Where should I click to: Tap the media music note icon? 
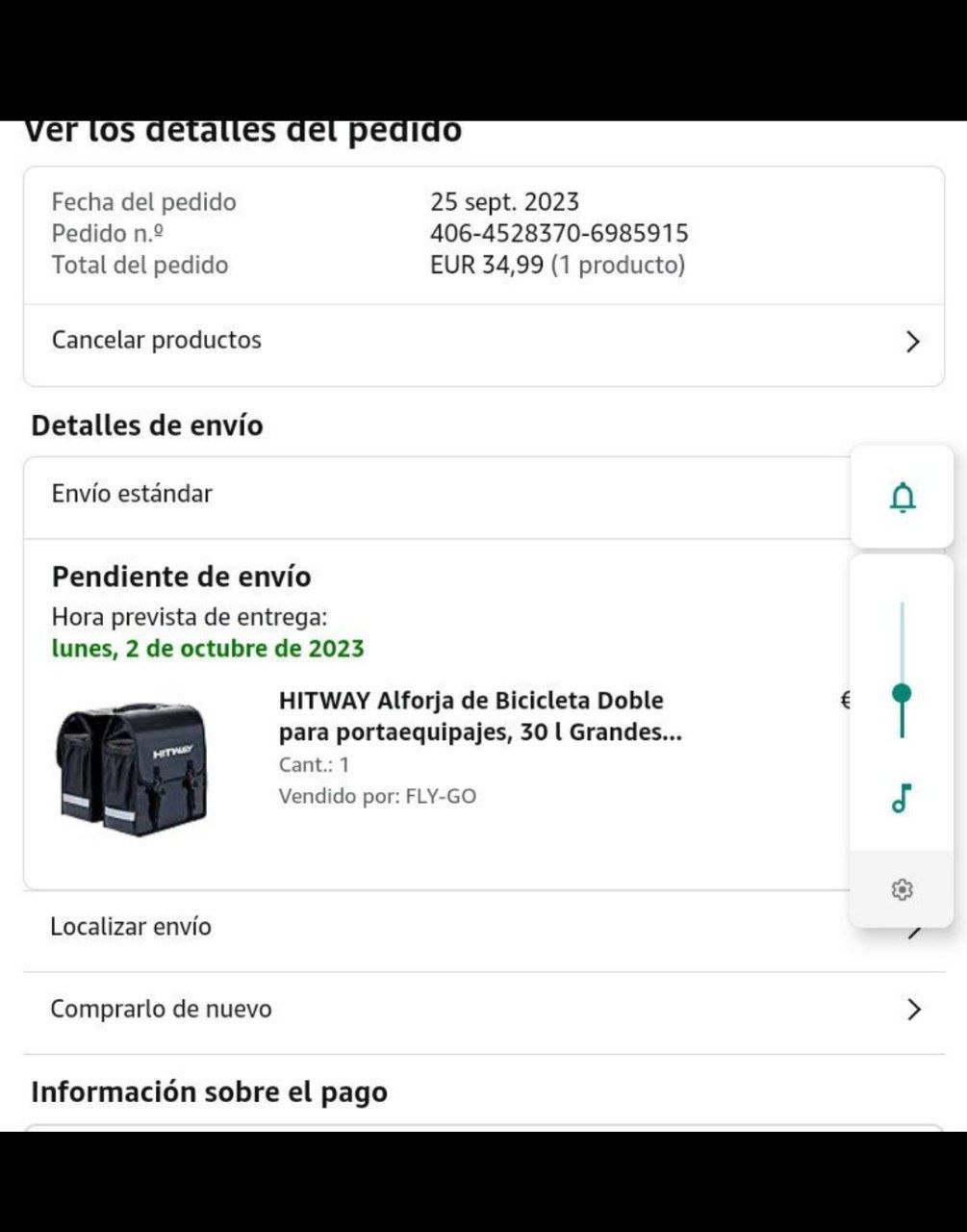point(902,798)
